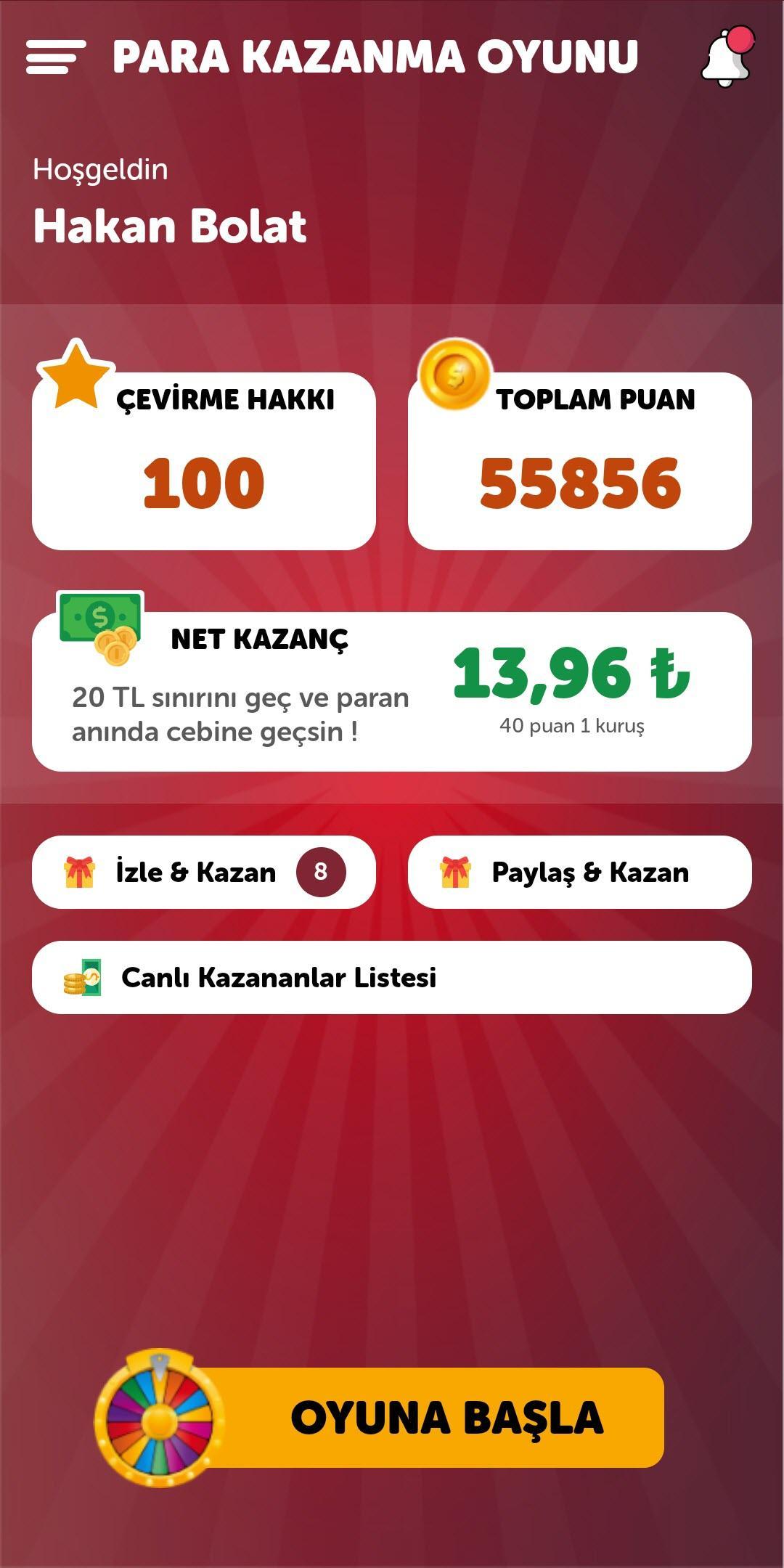784x1568 pixels.
Task: Tap the İzle & Kazan button
Action: click(x=203, y=872)
